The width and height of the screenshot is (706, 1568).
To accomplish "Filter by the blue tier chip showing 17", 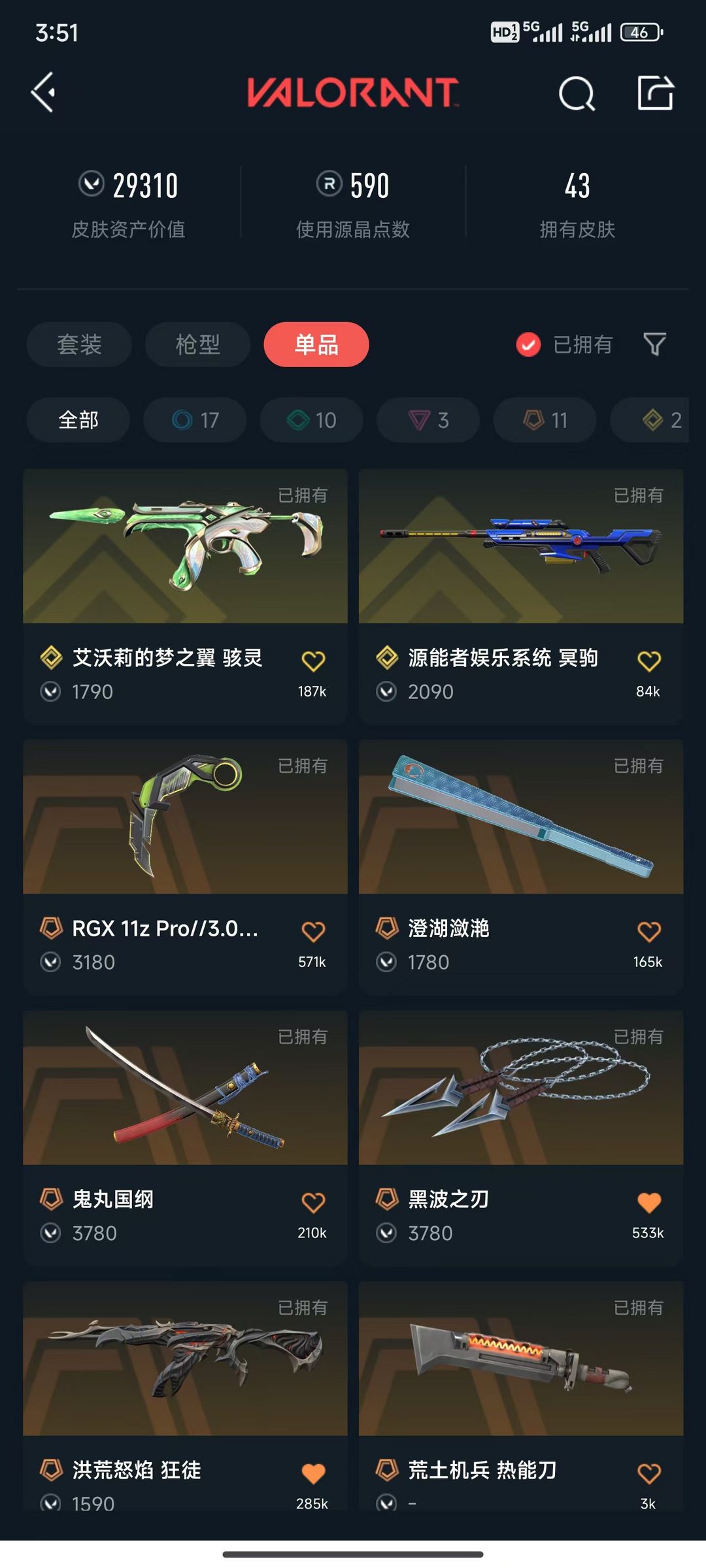I will (195, 420).
